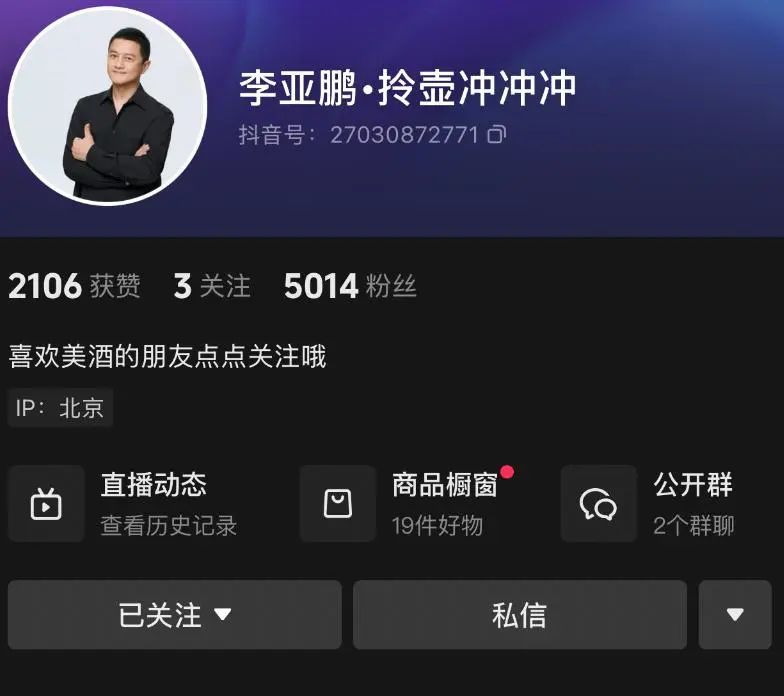View the 5014 粉丝 followers list

350,287
